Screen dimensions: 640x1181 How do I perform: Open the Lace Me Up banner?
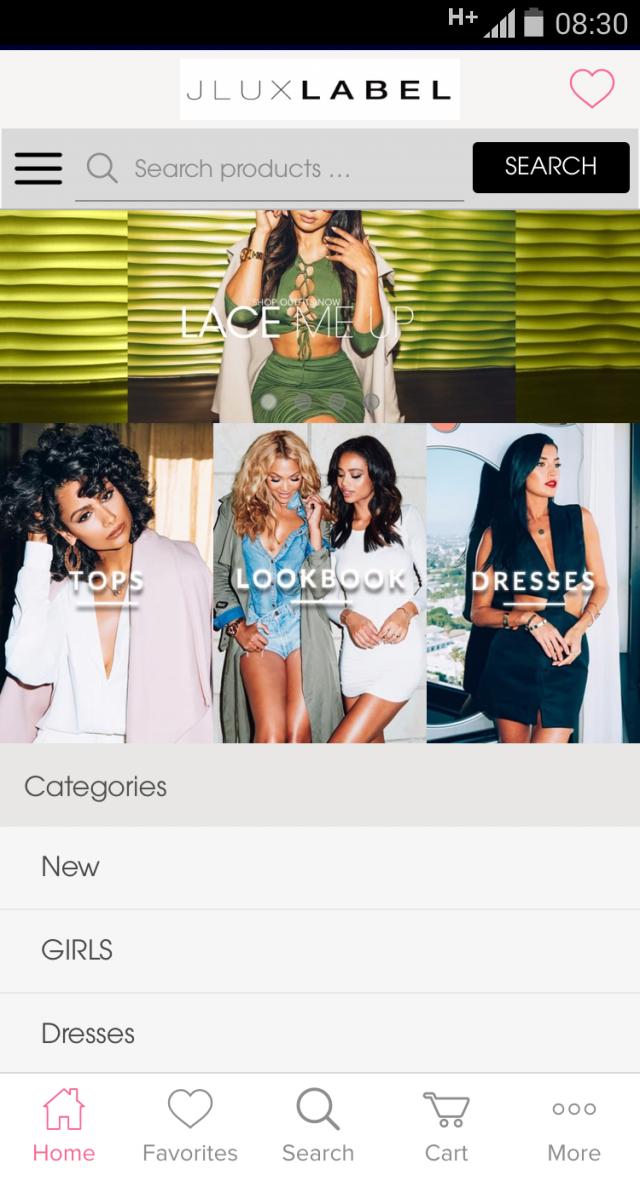click(x=320, y=316)
